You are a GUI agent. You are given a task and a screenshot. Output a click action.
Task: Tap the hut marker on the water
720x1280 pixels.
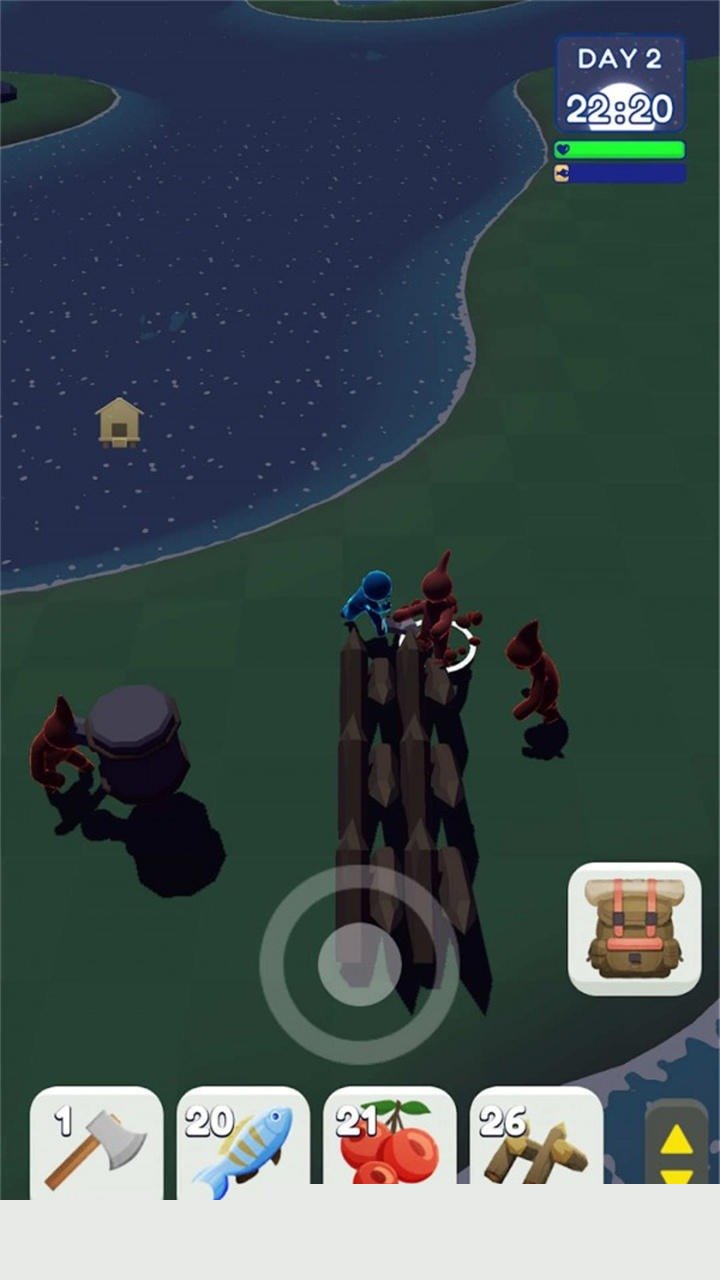(119, 422)
